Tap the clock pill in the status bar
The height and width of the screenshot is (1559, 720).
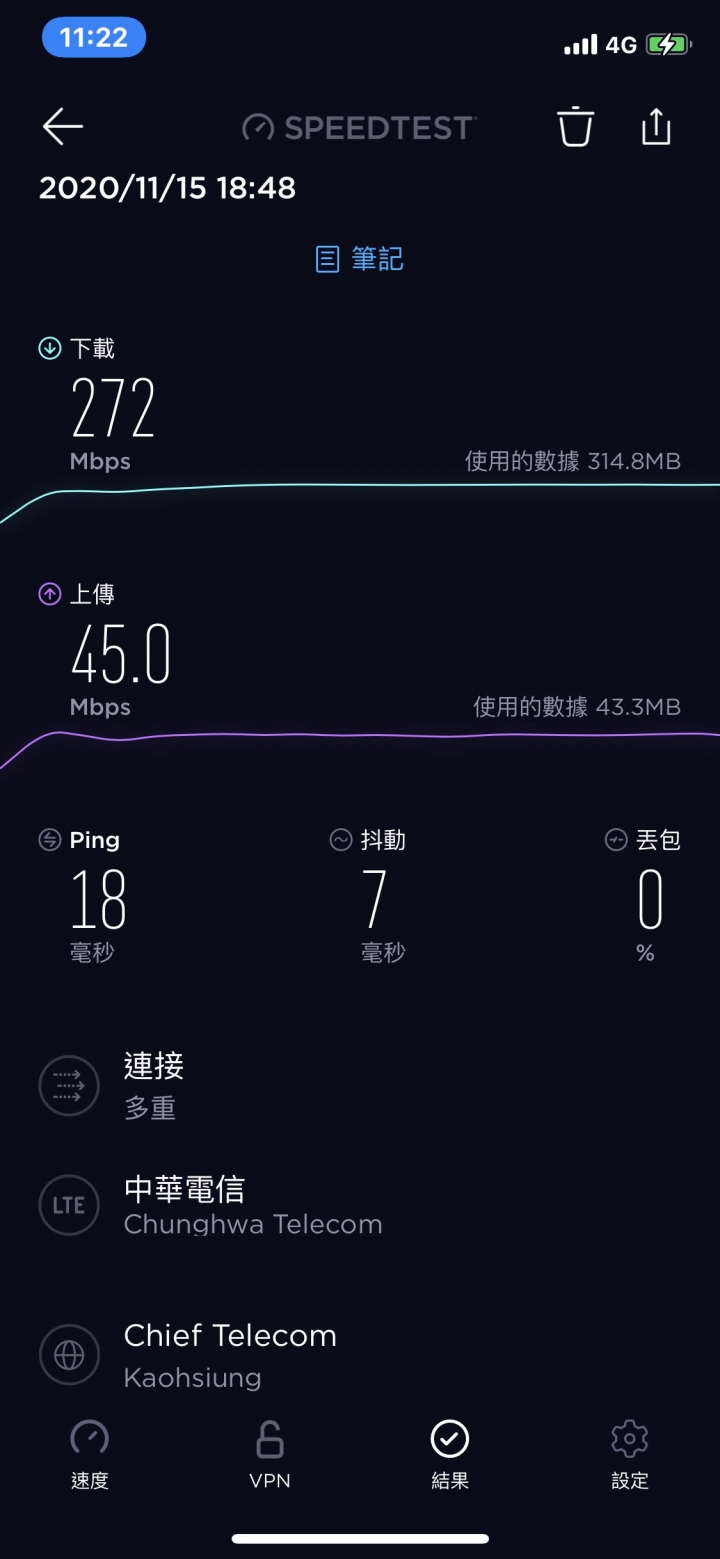tap(94, 38)
